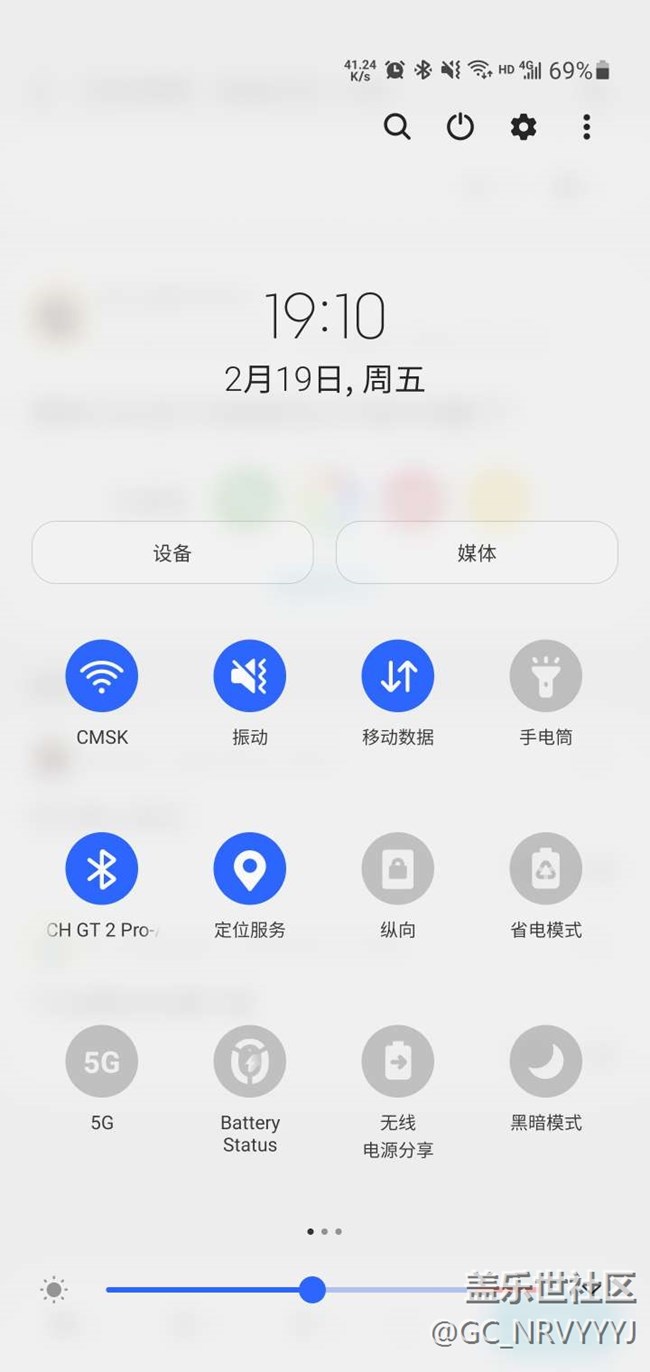Switch on 黑暗模式
This screenshot has width=650, height=1372.
(x=546, y=1062)
